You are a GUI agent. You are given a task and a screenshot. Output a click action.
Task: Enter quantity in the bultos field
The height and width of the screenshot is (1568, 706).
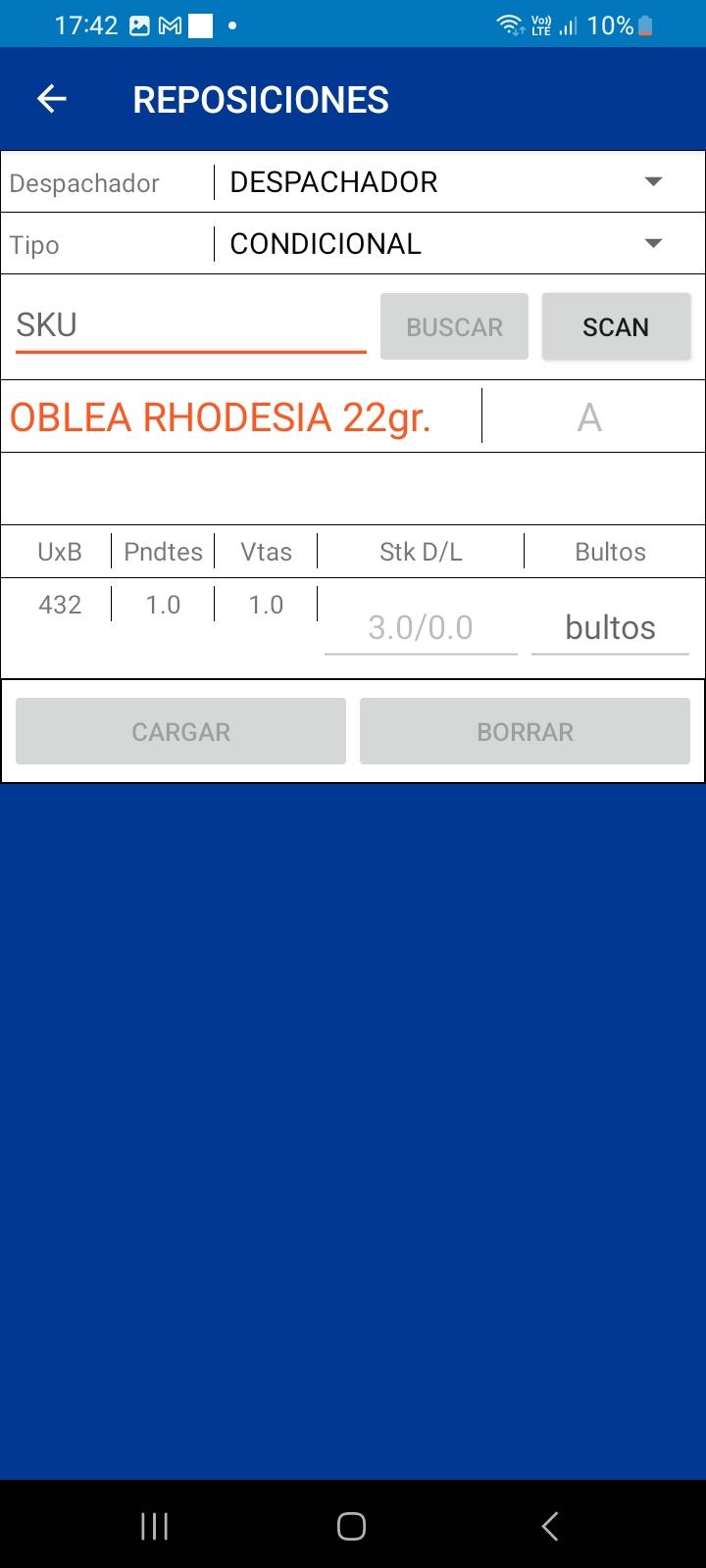click(x=610, y=627)
